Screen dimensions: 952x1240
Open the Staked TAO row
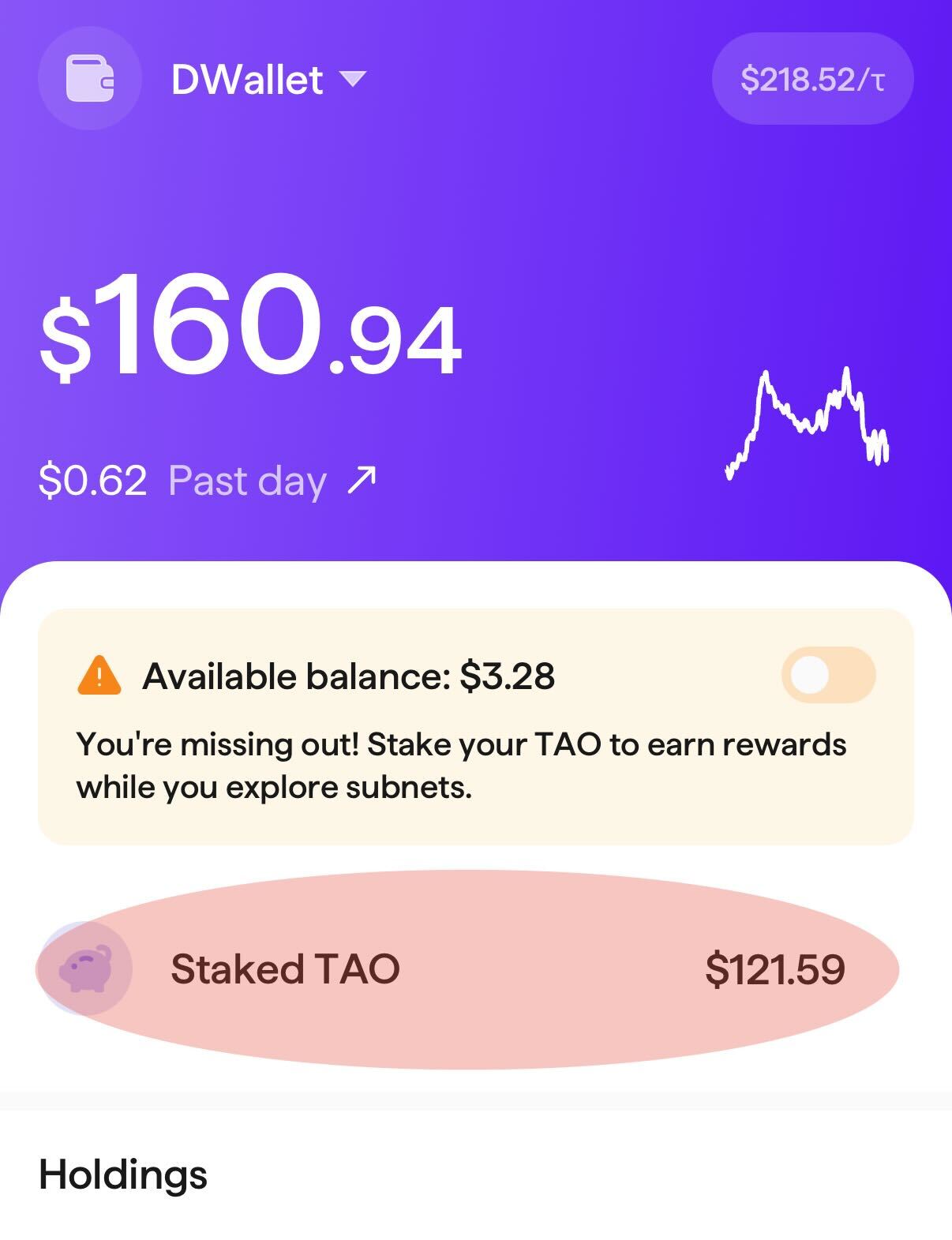click(x=467, y=968)
